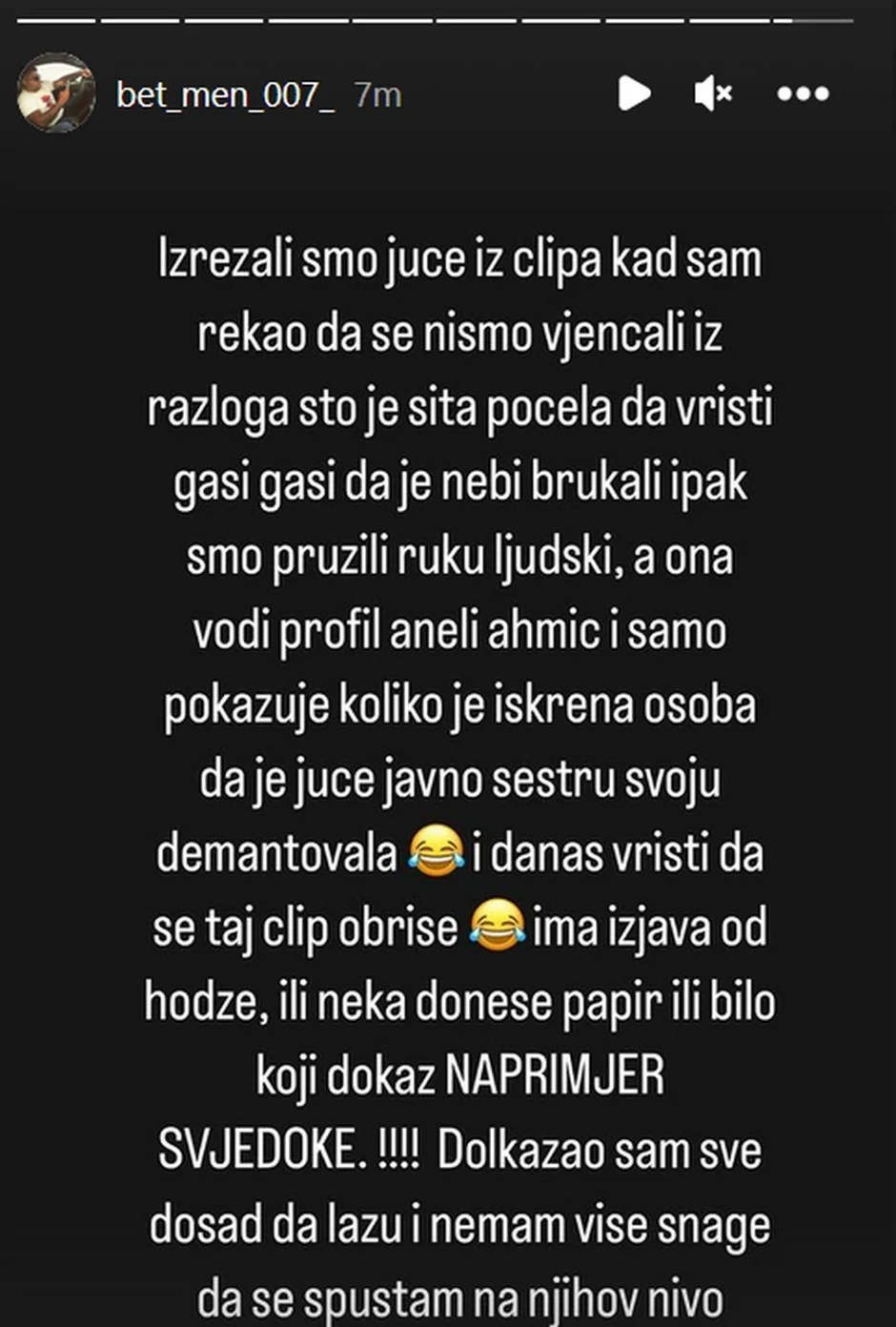Open the three-dot story options menu
This screenshot has height=1327, width=896.
(803, 93)
